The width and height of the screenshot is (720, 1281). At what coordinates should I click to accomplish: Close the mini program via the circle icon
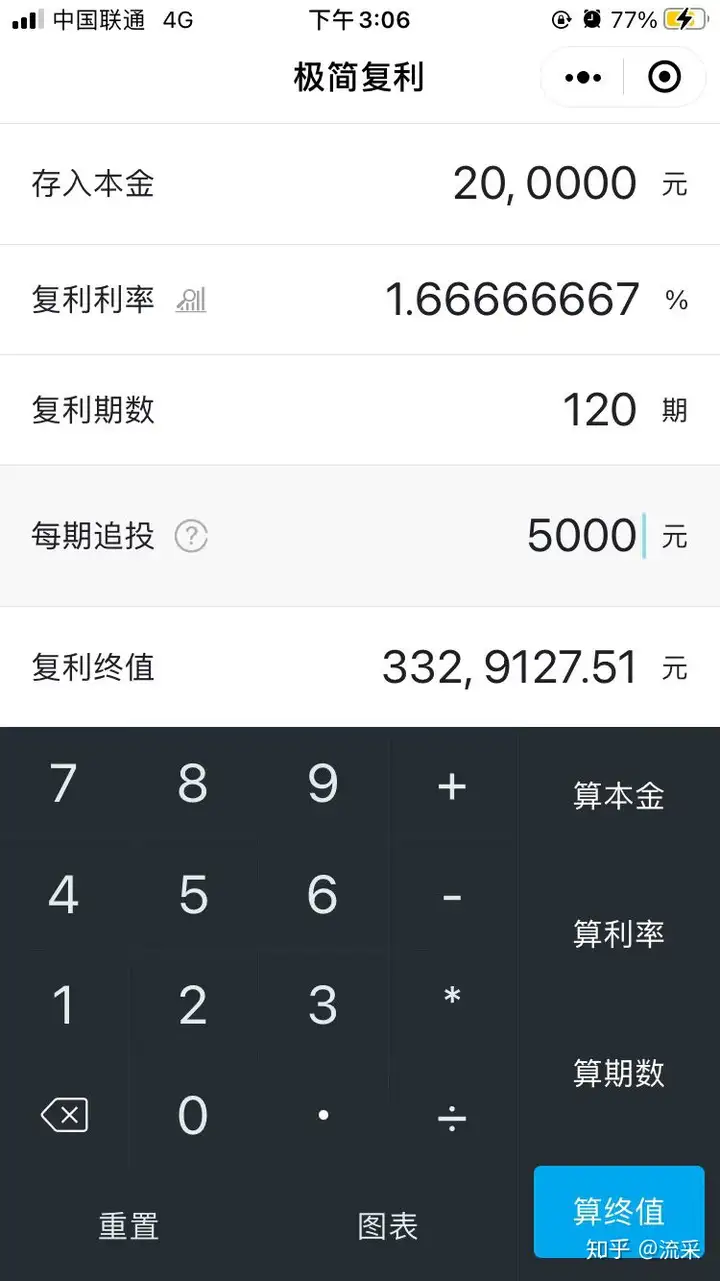point(665,77)
